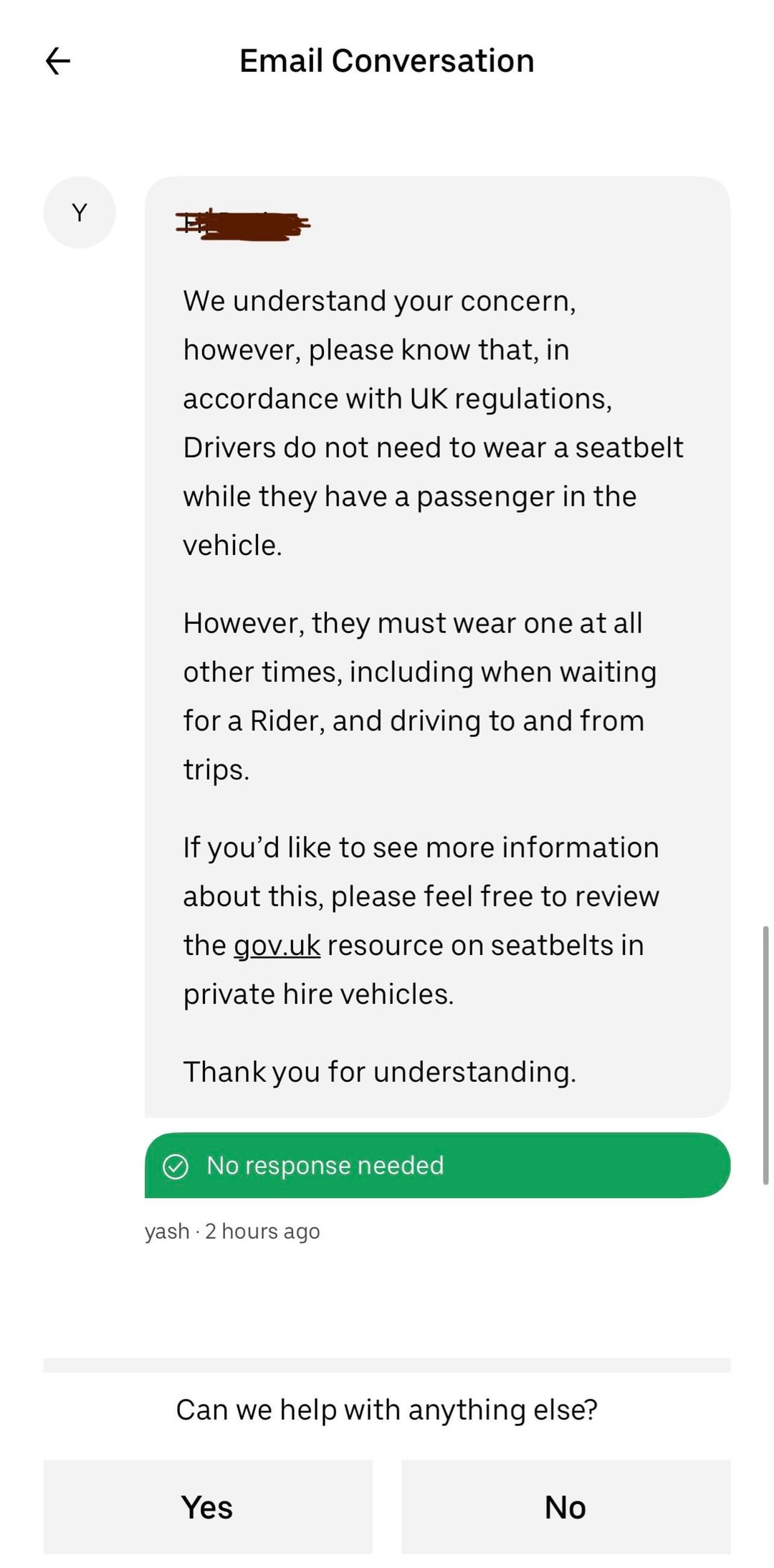Select No to finish the conversation

[565, 1506]
